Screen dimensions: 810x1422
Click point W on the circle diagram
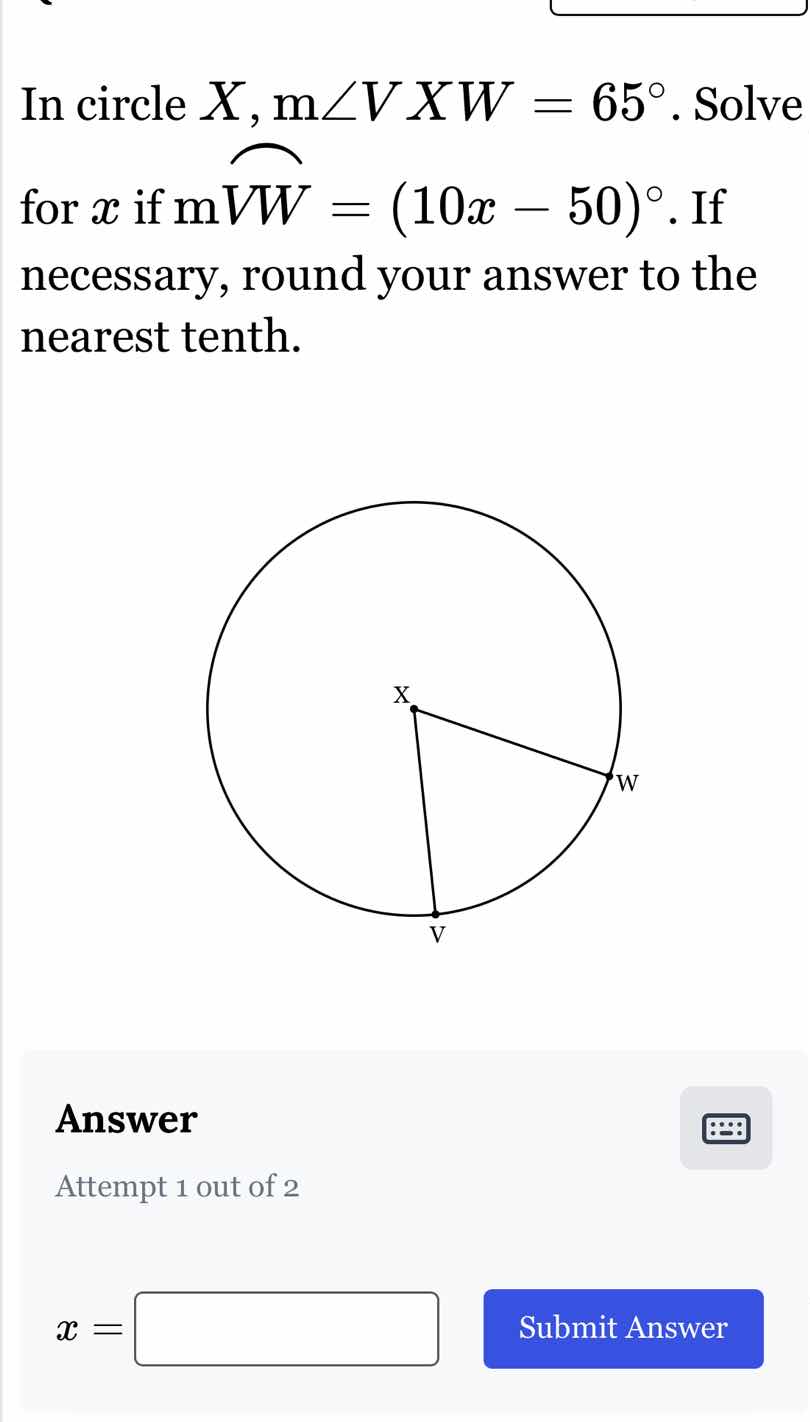[x=610, y=776]
